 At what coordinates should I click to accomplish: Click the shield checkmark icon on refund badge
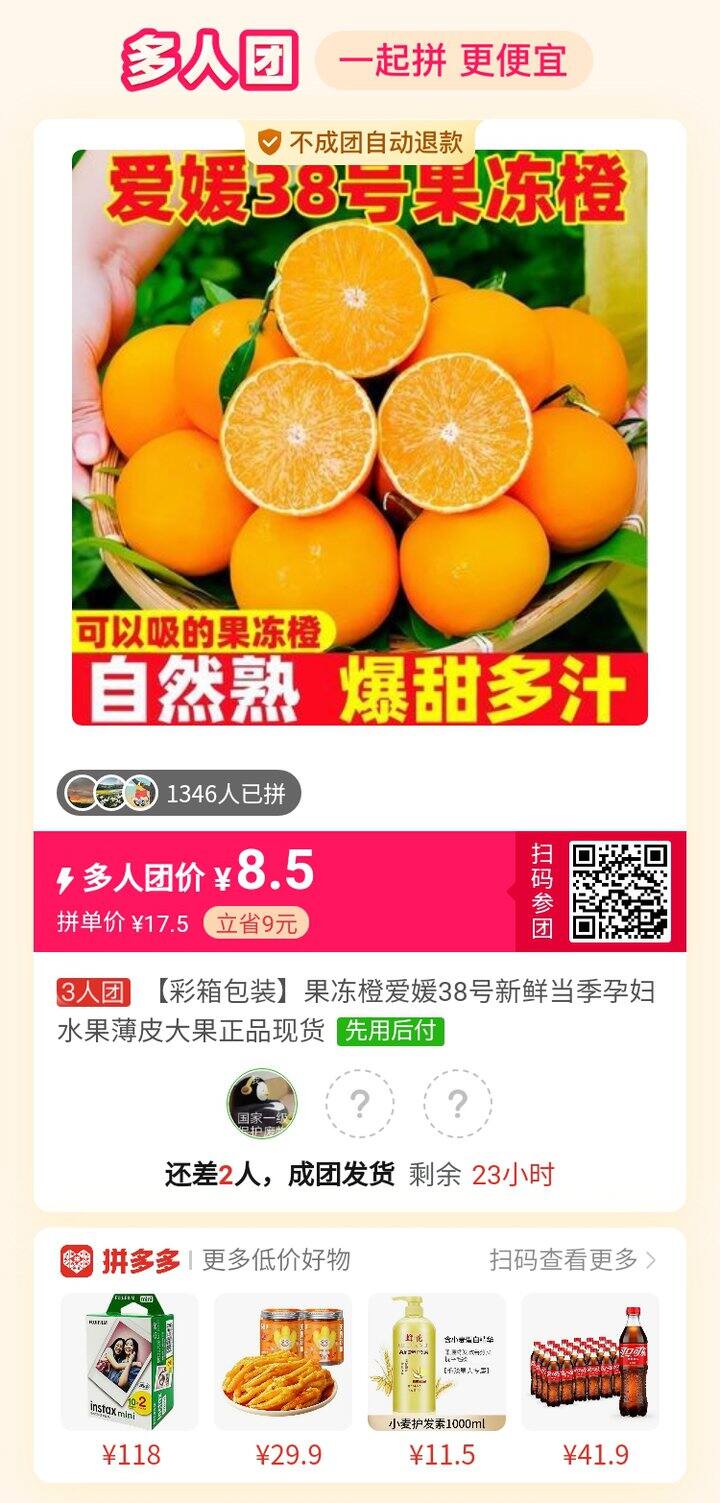[x=267, y=142]
